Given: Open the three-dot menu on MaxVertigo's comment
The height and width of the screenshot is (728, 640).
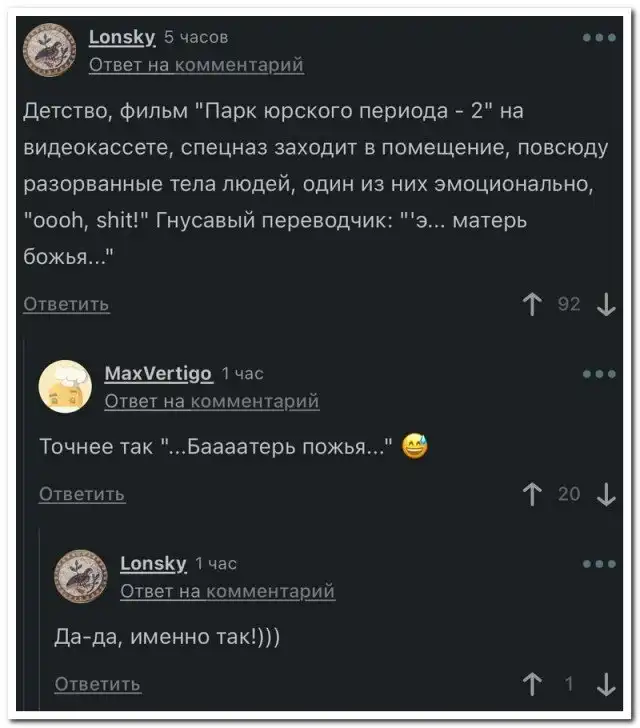Looking at the screenshot, I should pyautogui.click(x=599, y=374).
